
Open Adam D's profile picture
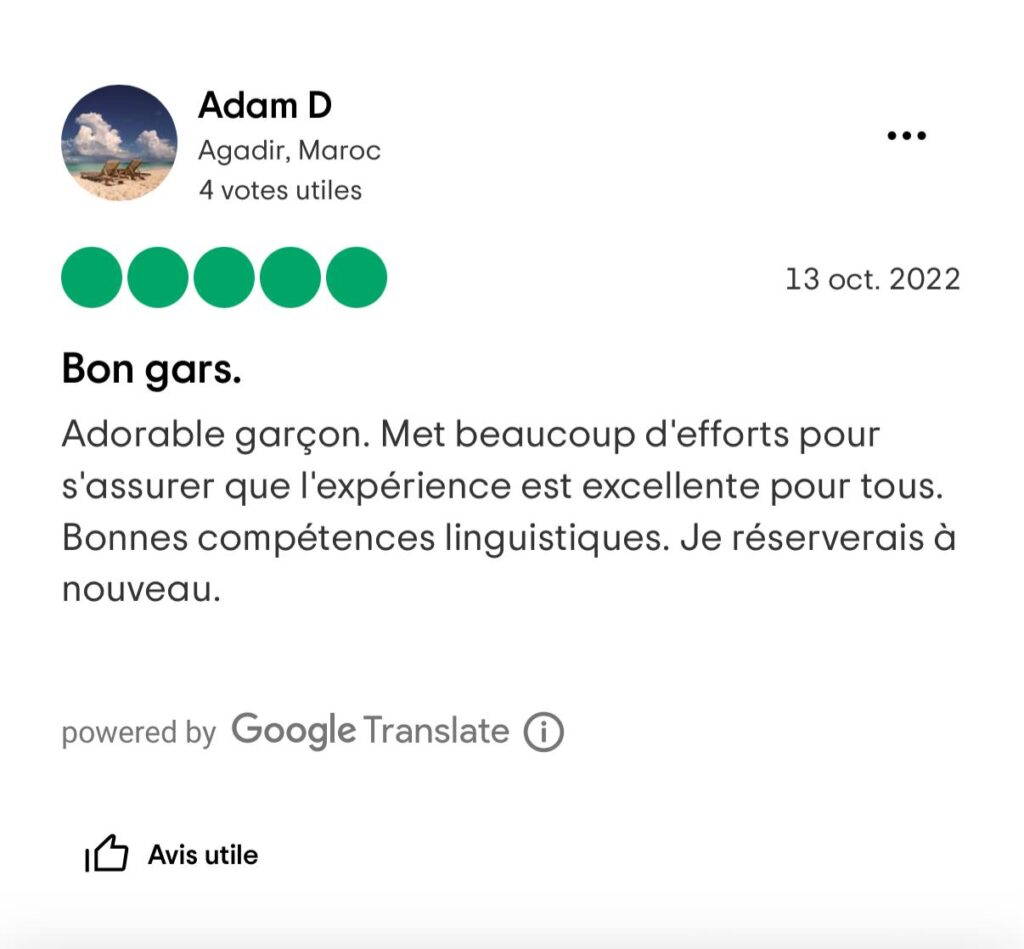tap(119, 143)
